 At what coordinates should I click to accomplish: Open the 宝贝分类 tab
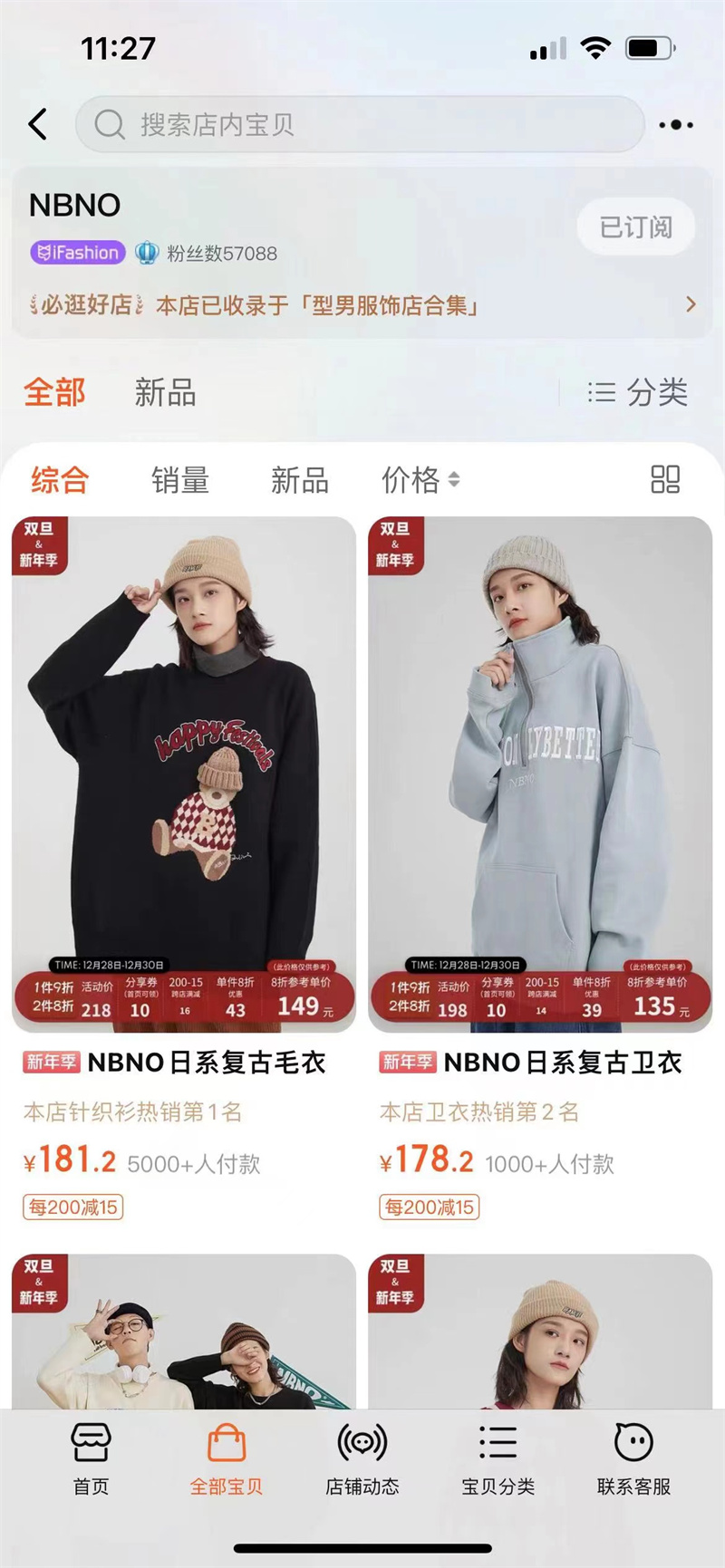tap(498, 1459)
